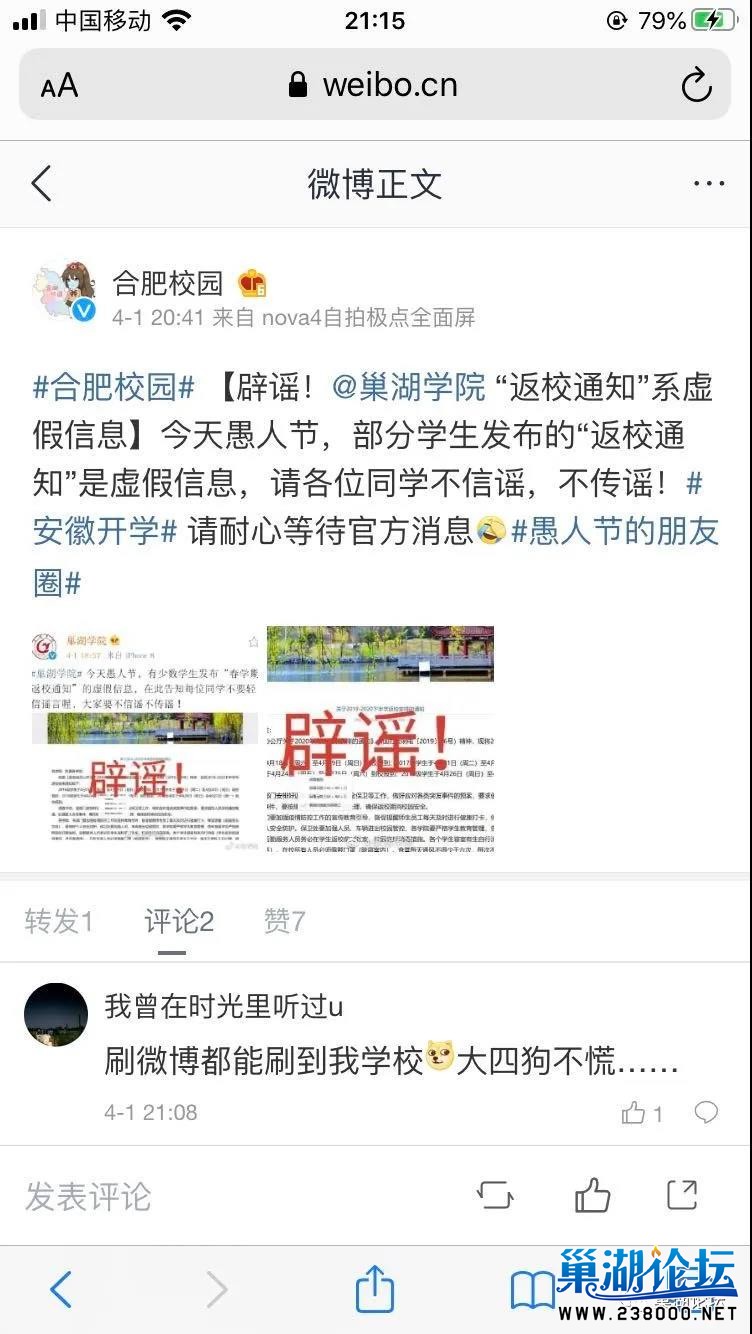Viewport: 752px width, 1334px height.
Task: Open the #合肥校园# hashtag
Action: [x=113, y=386]
